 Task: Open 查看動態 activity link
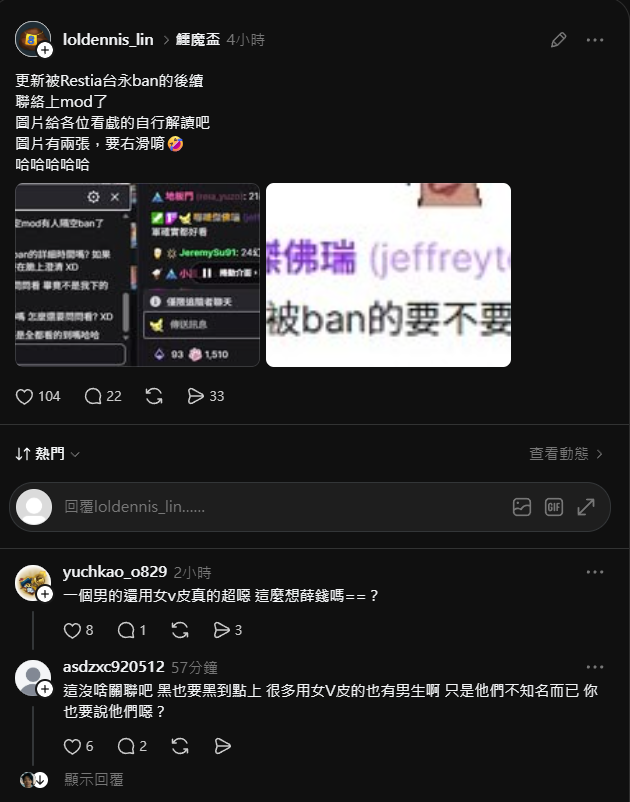[x=566, y=454]
